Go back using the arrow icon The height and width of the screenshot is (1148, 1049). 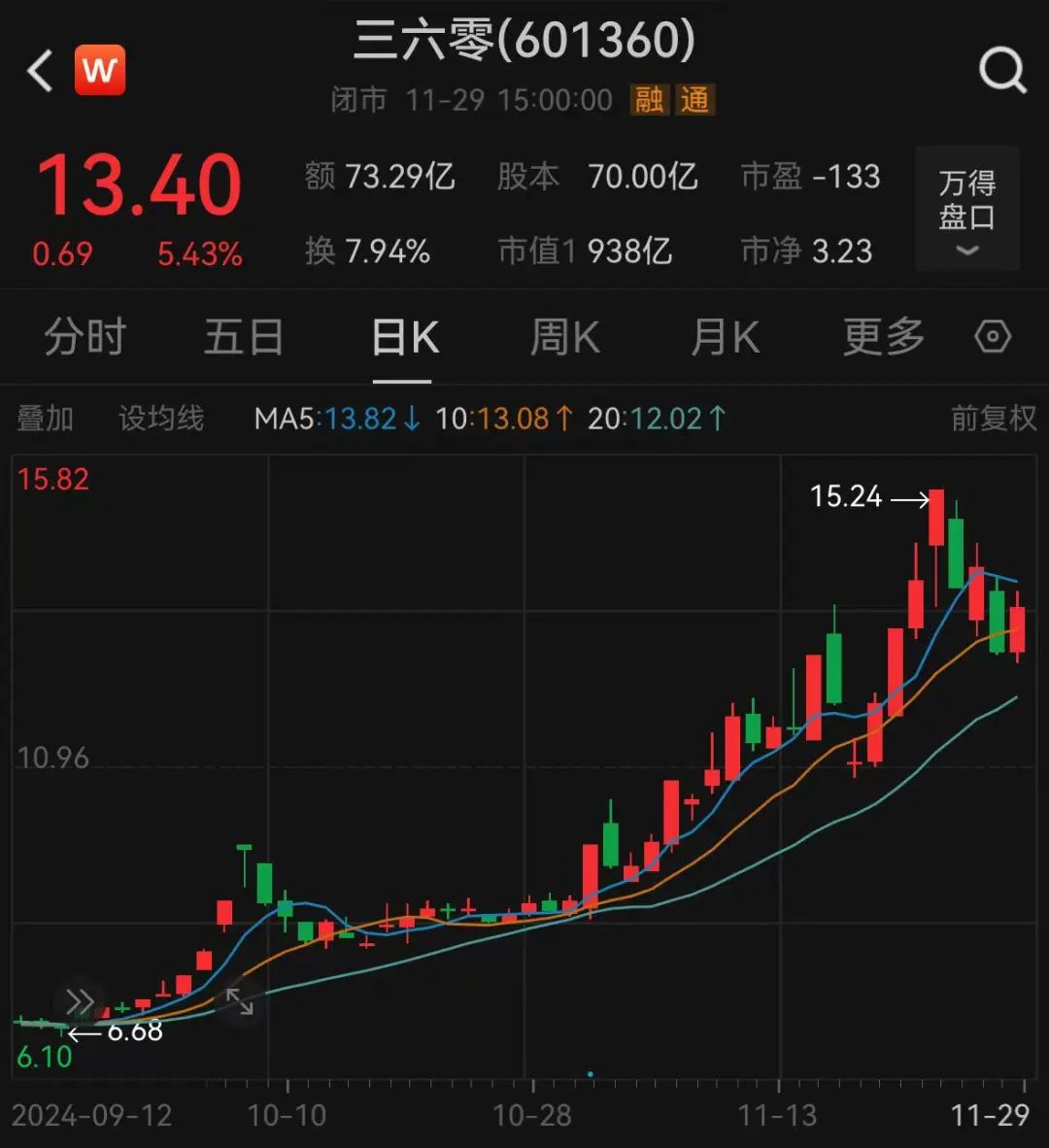(x=40, y=72)
